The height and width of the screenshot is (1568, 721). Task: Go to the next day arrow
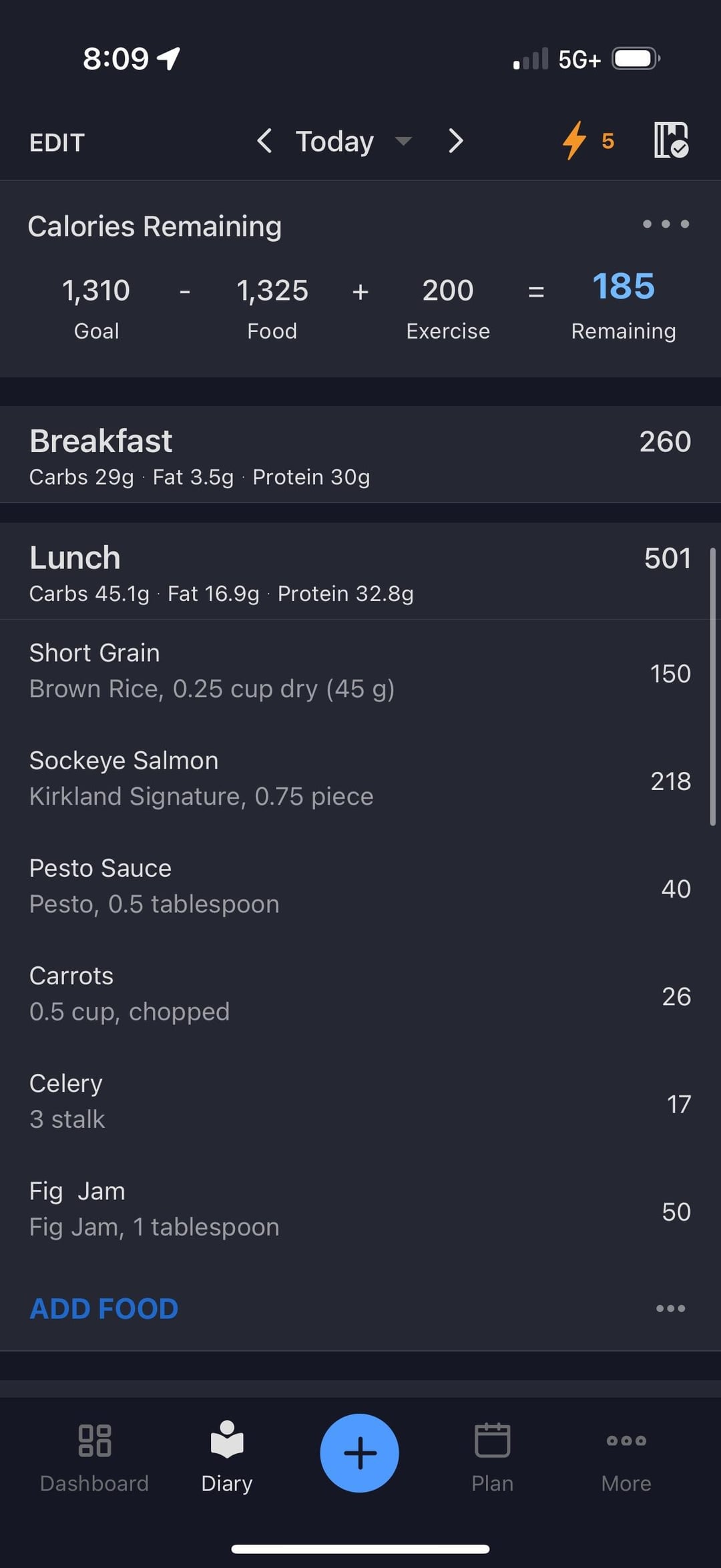[x=455, y=141]
